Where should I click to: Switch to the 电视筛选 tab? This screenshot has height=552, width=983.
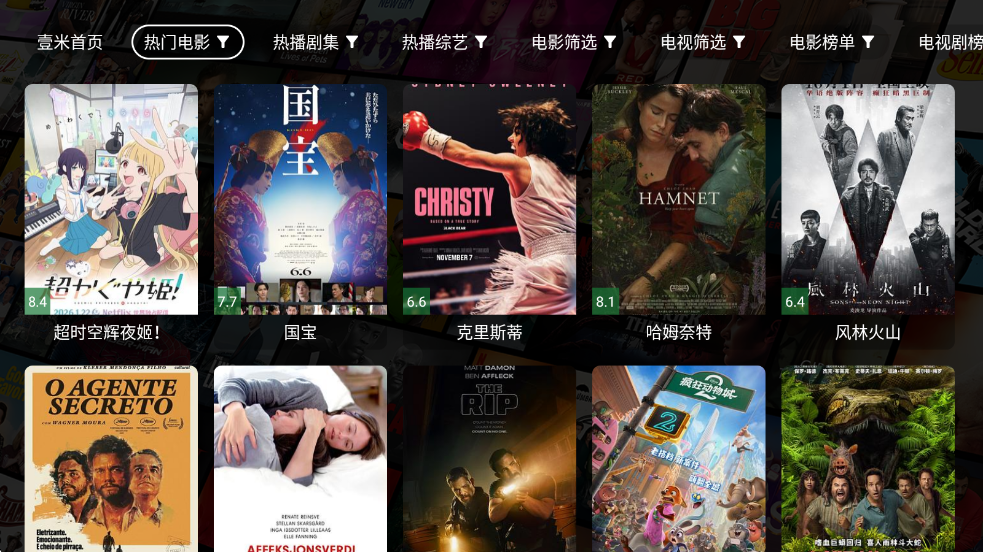pyautogui.click(x=702, y=42)
